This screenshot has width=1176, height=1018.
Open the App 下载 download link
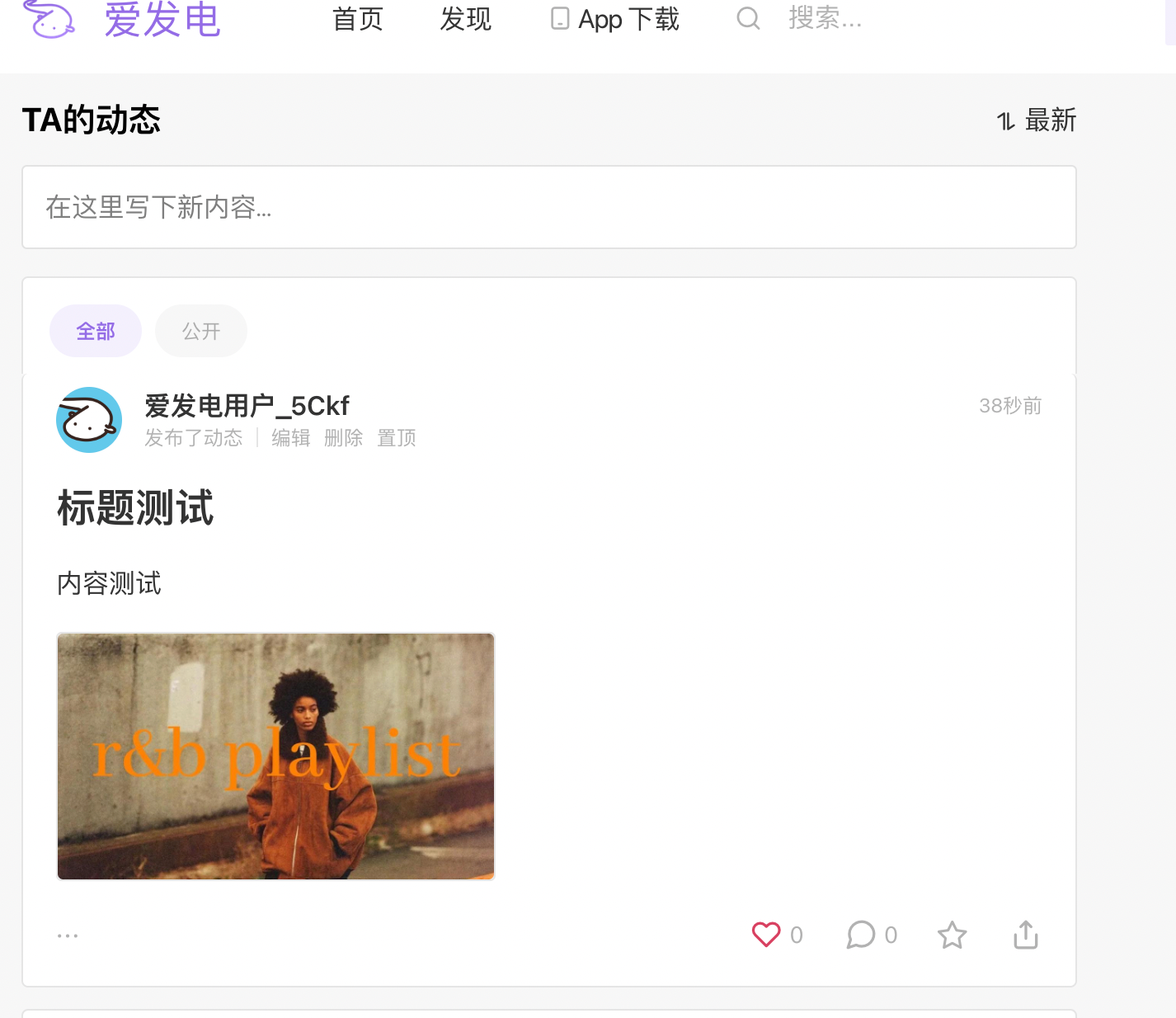[615, 19]
